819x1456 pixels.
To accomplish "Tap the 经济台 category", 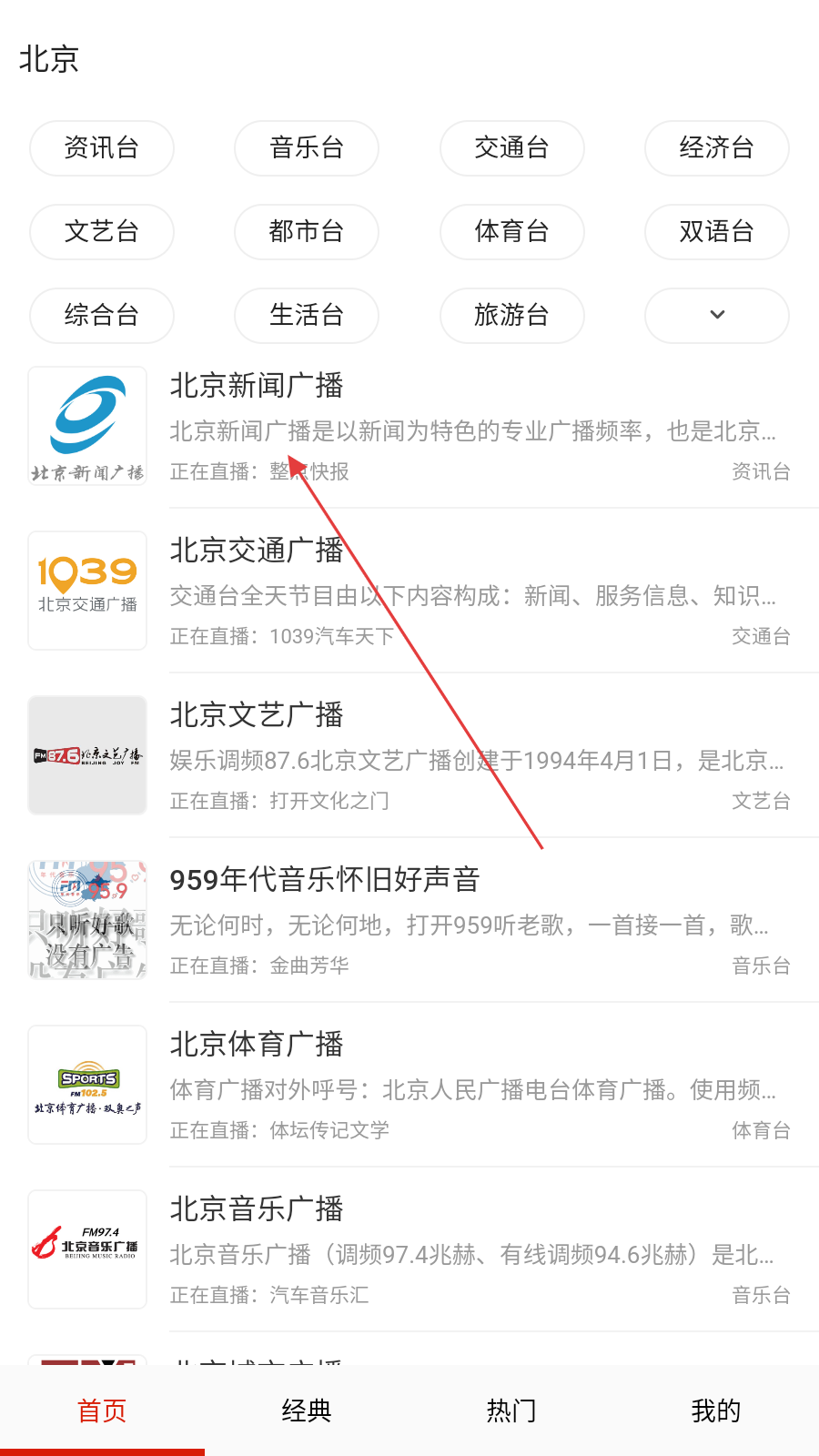I will tap(716, 148).
